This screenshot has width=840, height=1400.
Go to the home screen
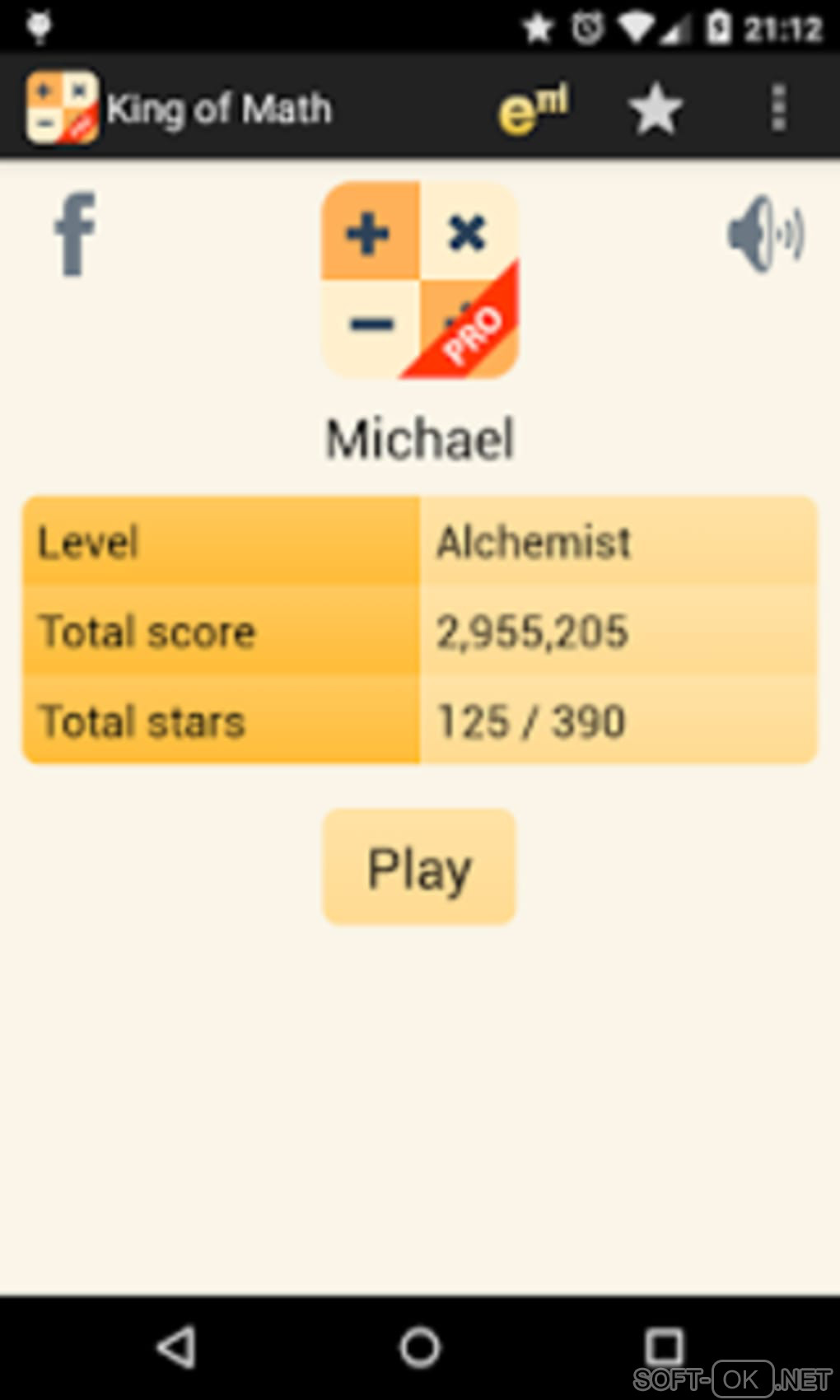click(420, 1347)
